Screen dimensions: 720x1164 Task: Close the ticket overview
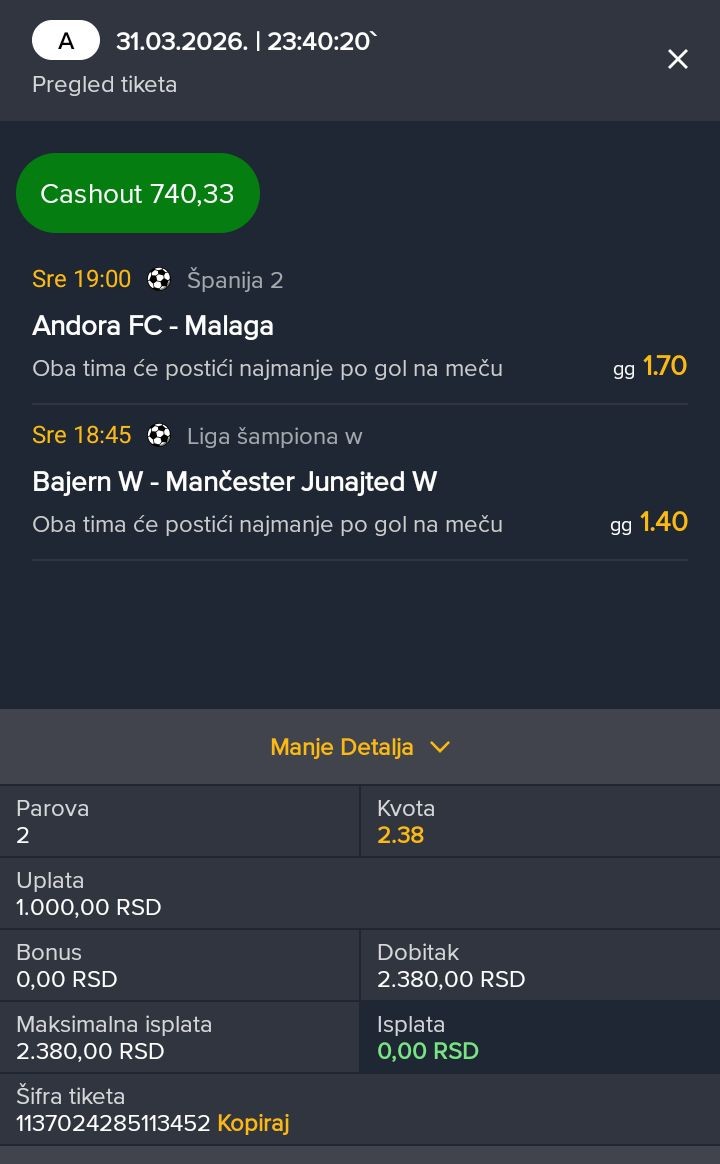pyautogui.click(x=678, y=60)
